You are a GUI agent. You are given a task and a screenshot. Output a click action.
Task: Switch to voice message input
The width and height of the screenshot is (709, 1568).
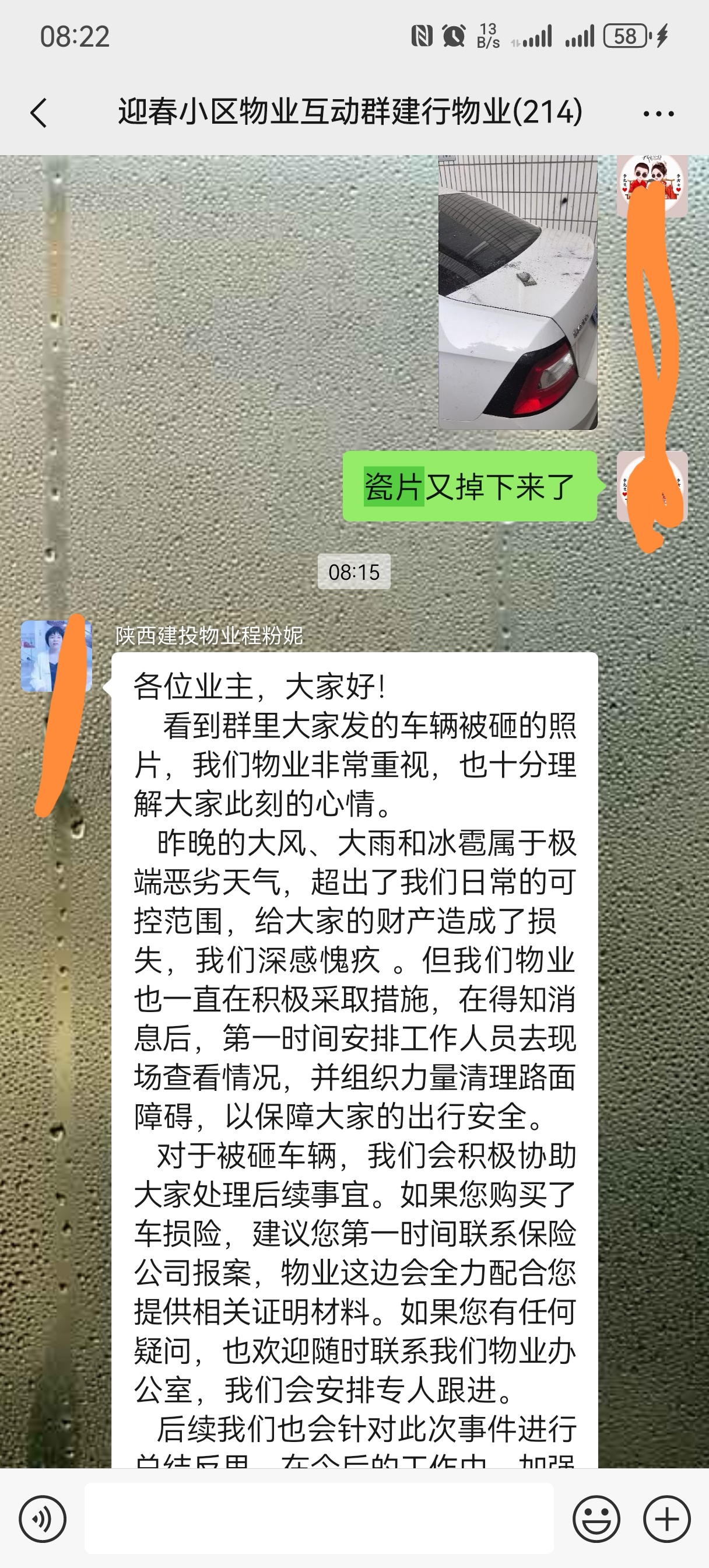click(x=43, y=1518)
